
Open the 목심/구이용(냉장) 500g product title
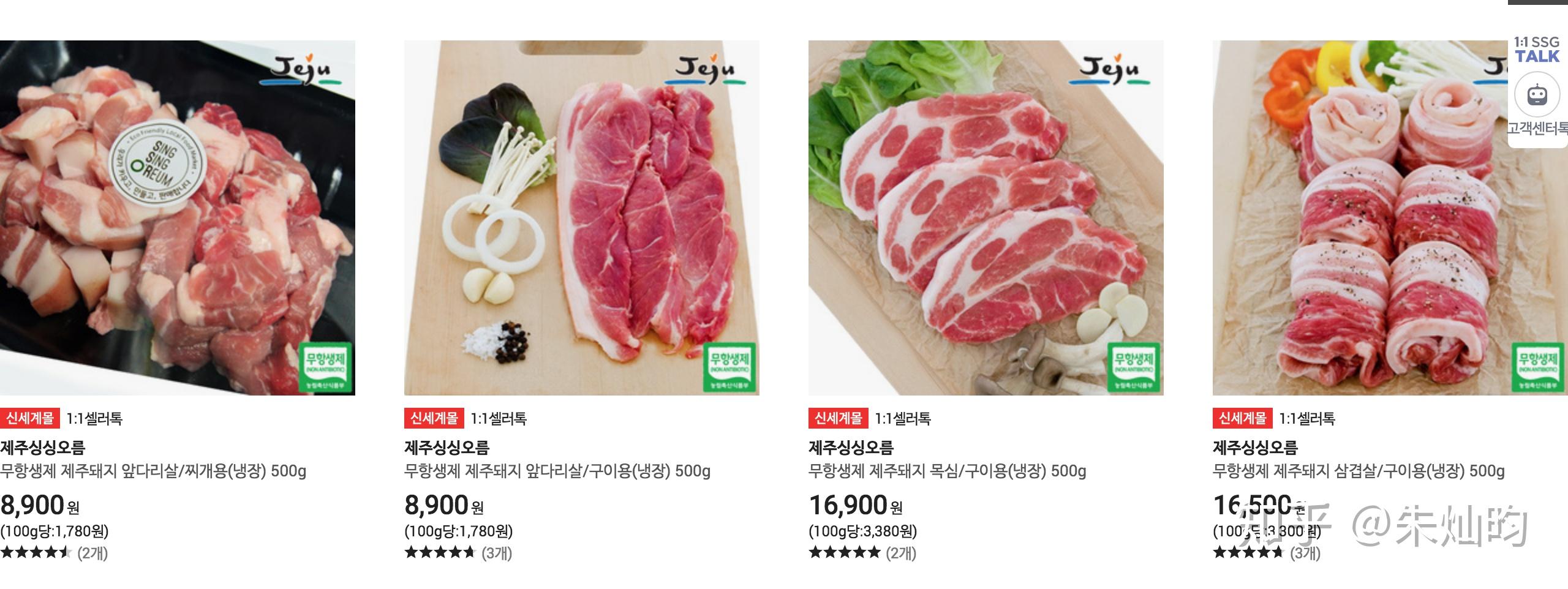point(947,471)
